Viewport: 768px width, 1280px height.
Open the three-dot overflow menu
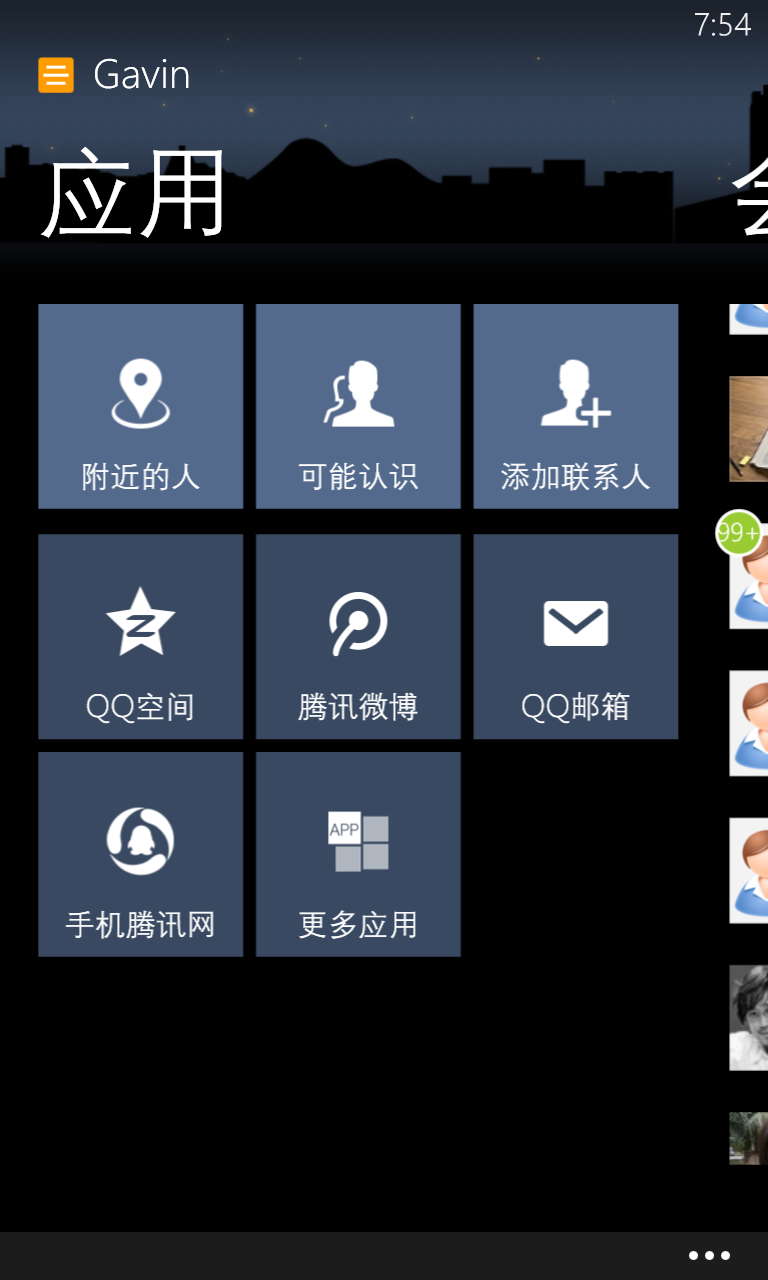pos(709,1255)
